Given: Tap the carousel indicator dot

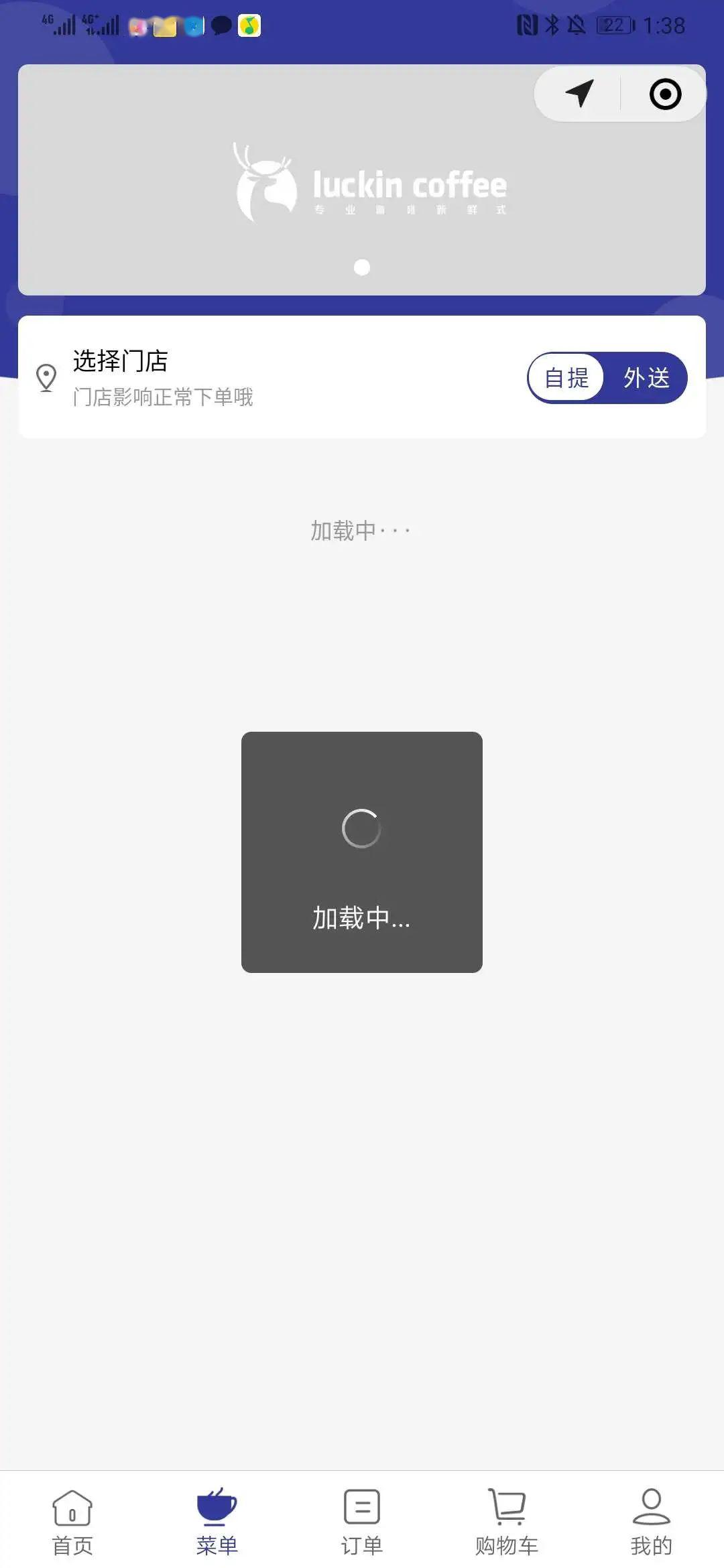Looking at the screenshot, I should tap(362, 268).
